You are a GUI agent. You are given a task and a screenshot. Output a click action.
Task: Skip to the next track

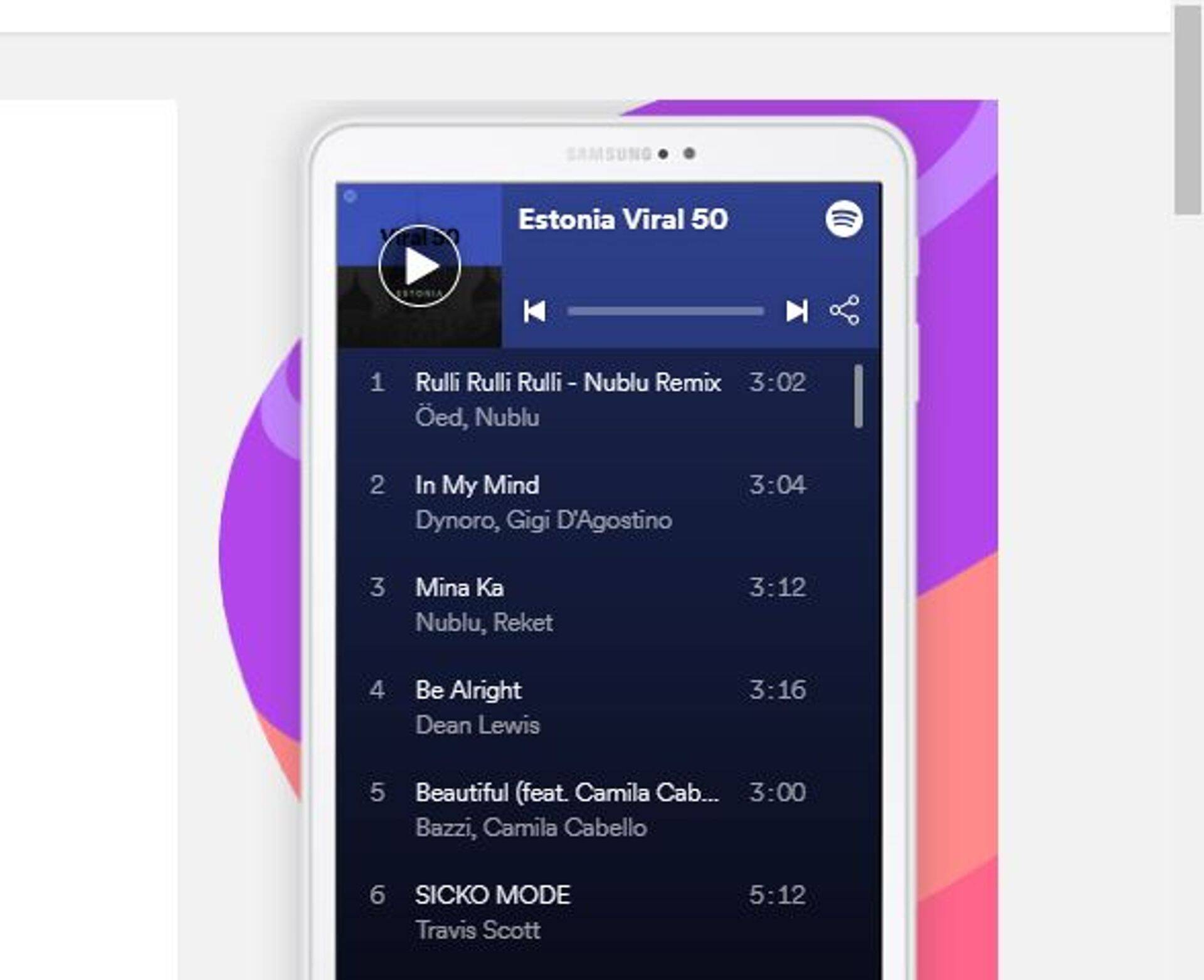(796, 311)
